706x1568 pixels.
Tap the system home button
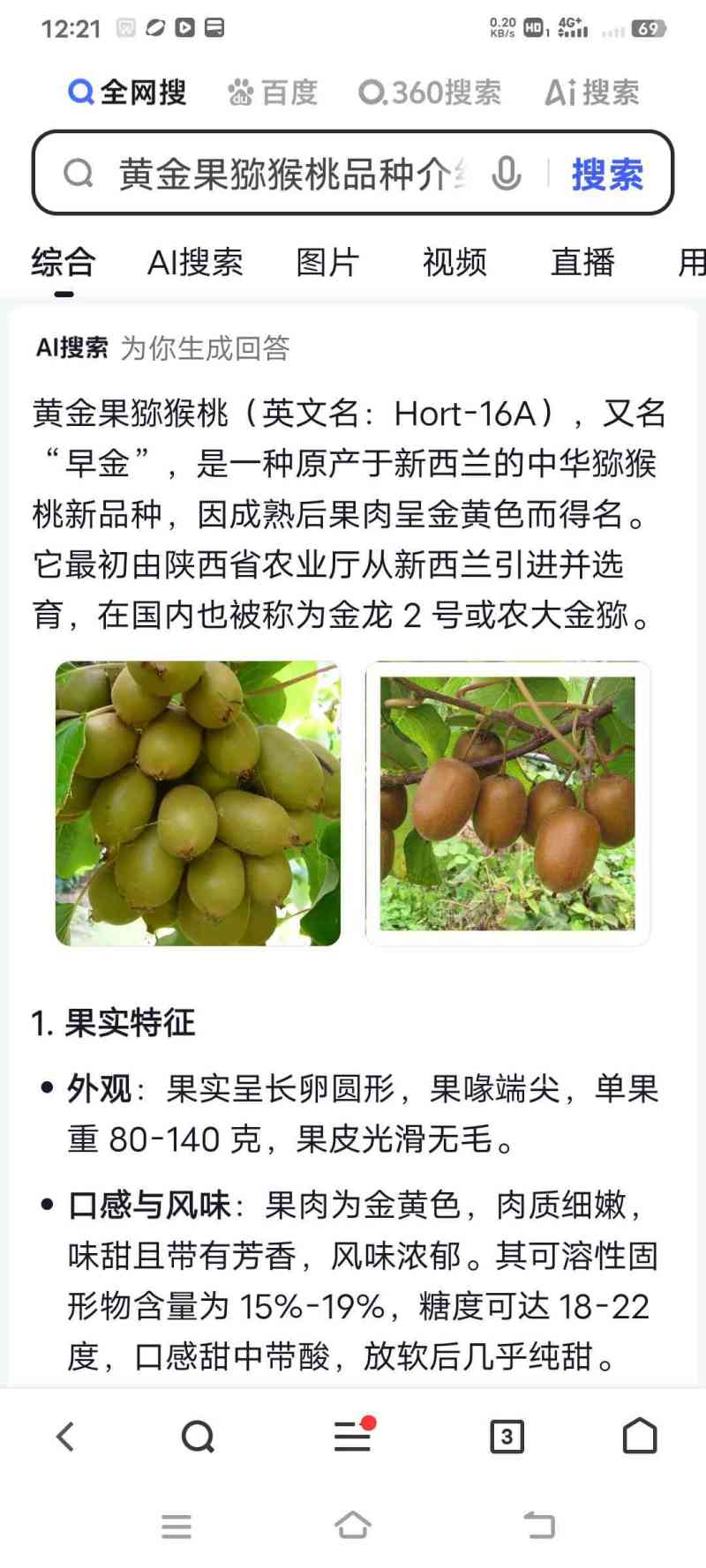pyautogui.click(x=353, y=1526)
